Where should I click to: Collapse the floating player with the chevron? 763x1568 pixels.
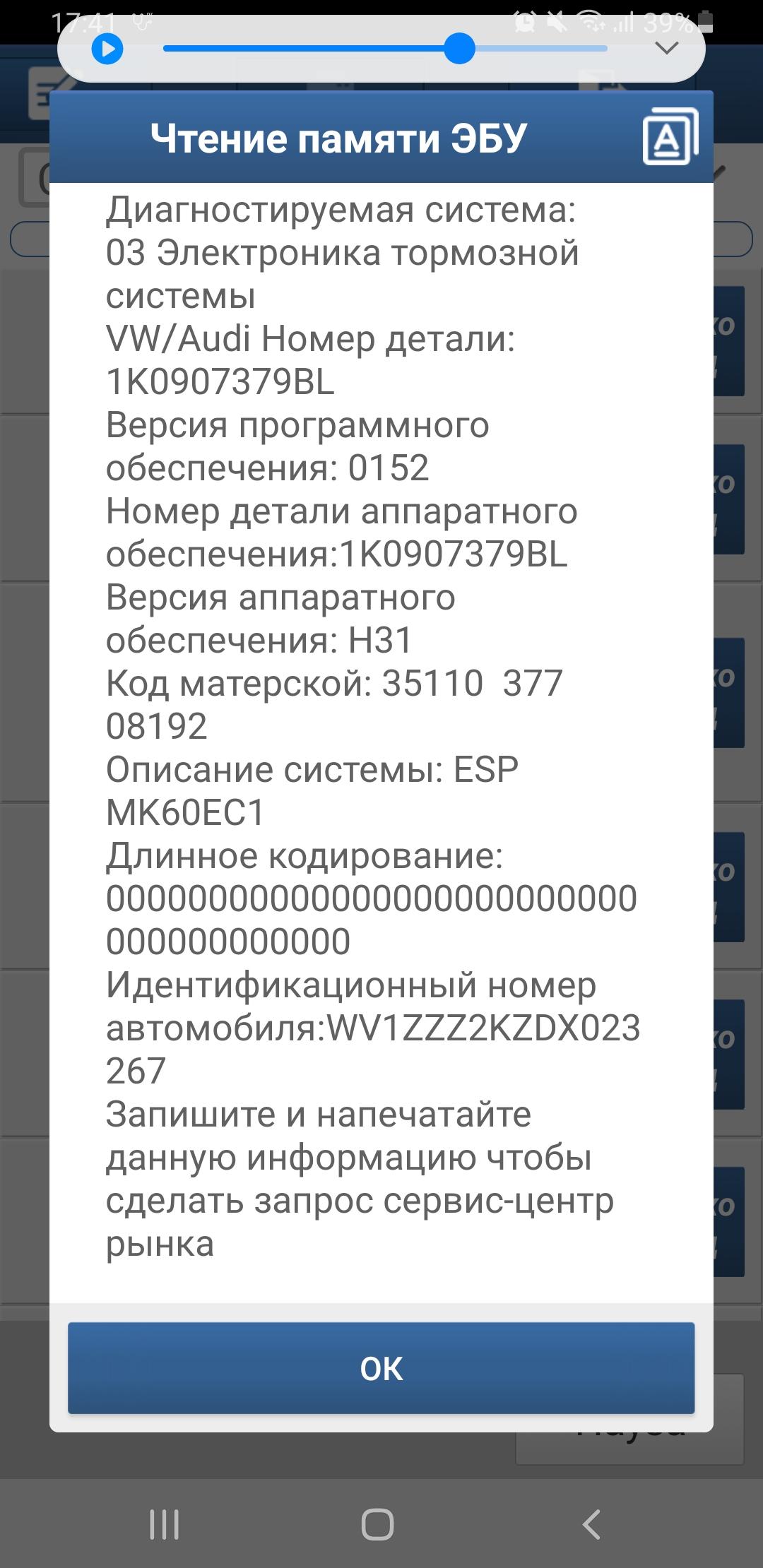667,48
